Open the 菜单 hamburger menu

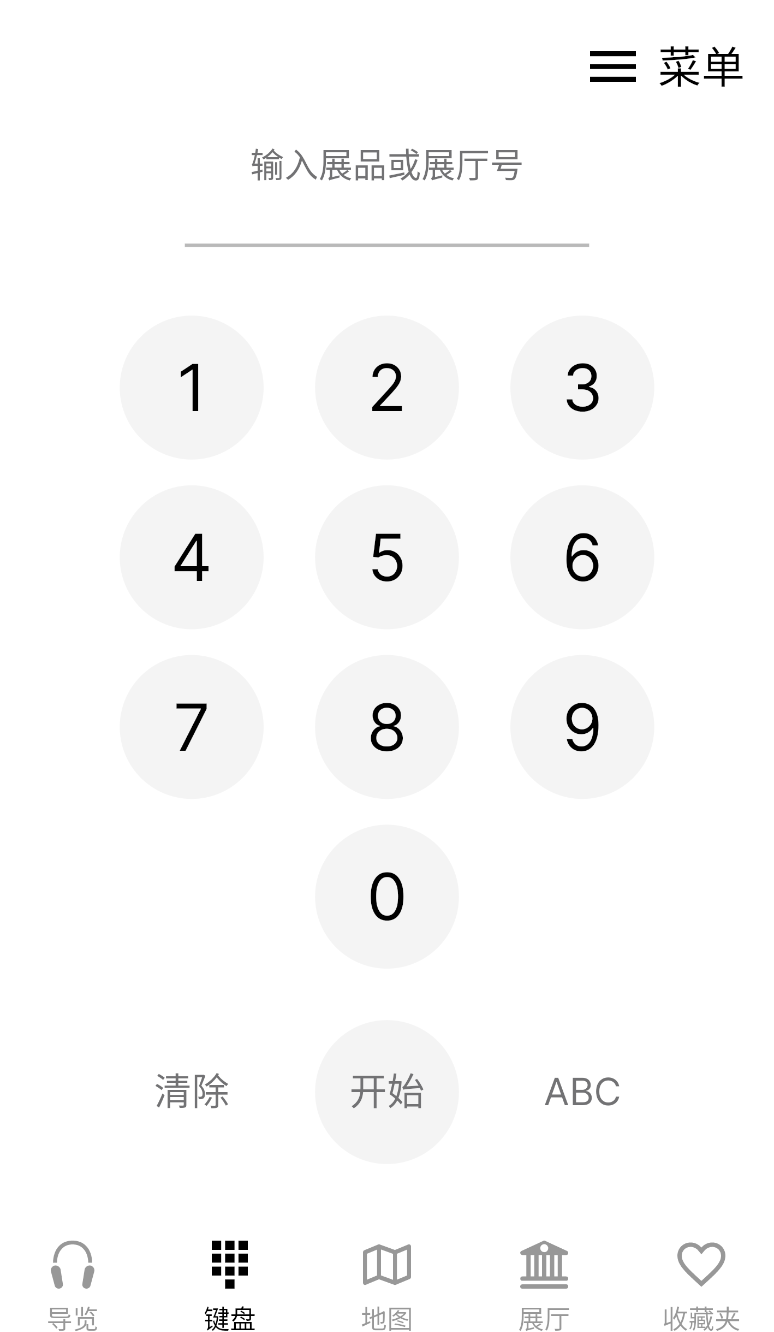point(665,67)
